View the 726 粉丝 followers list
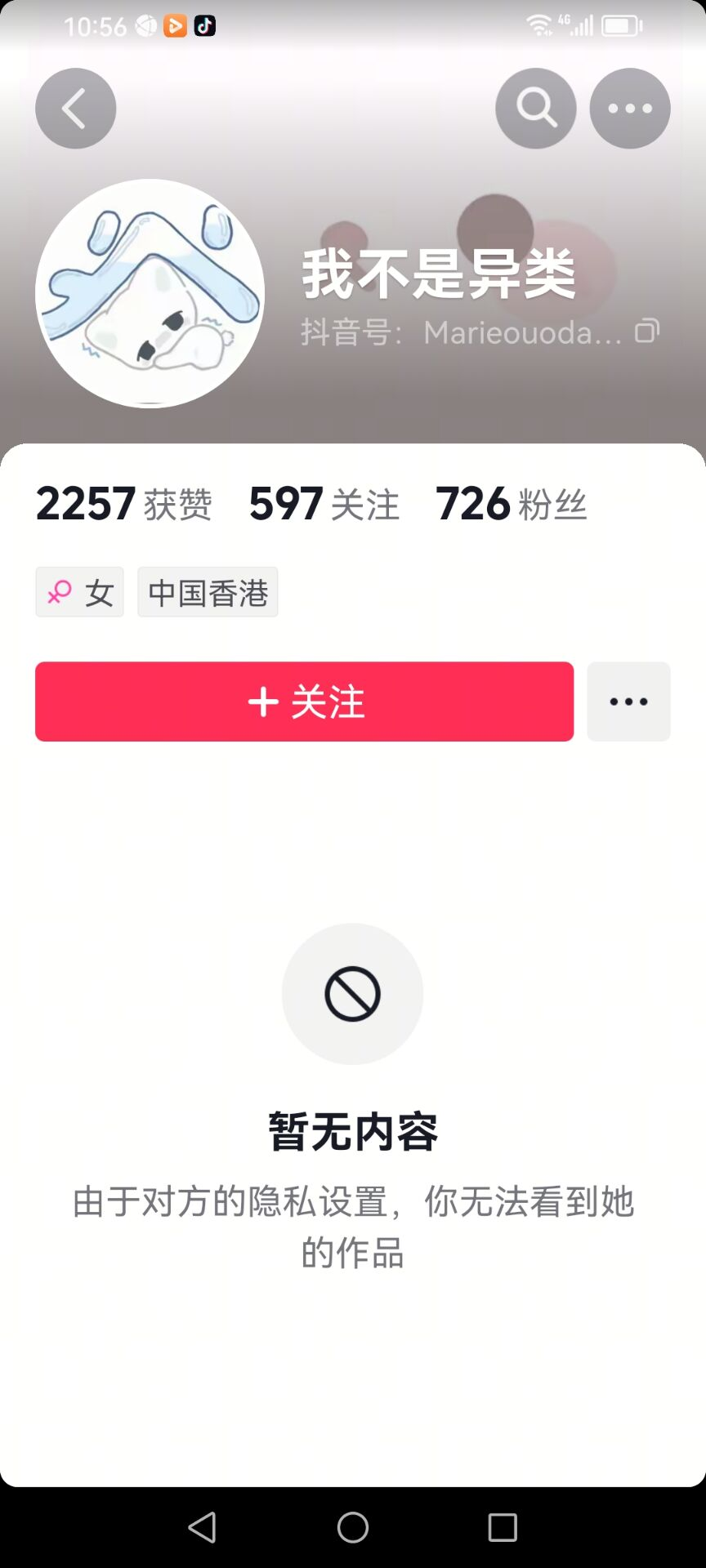The image size is (706, 1568). 511,504
